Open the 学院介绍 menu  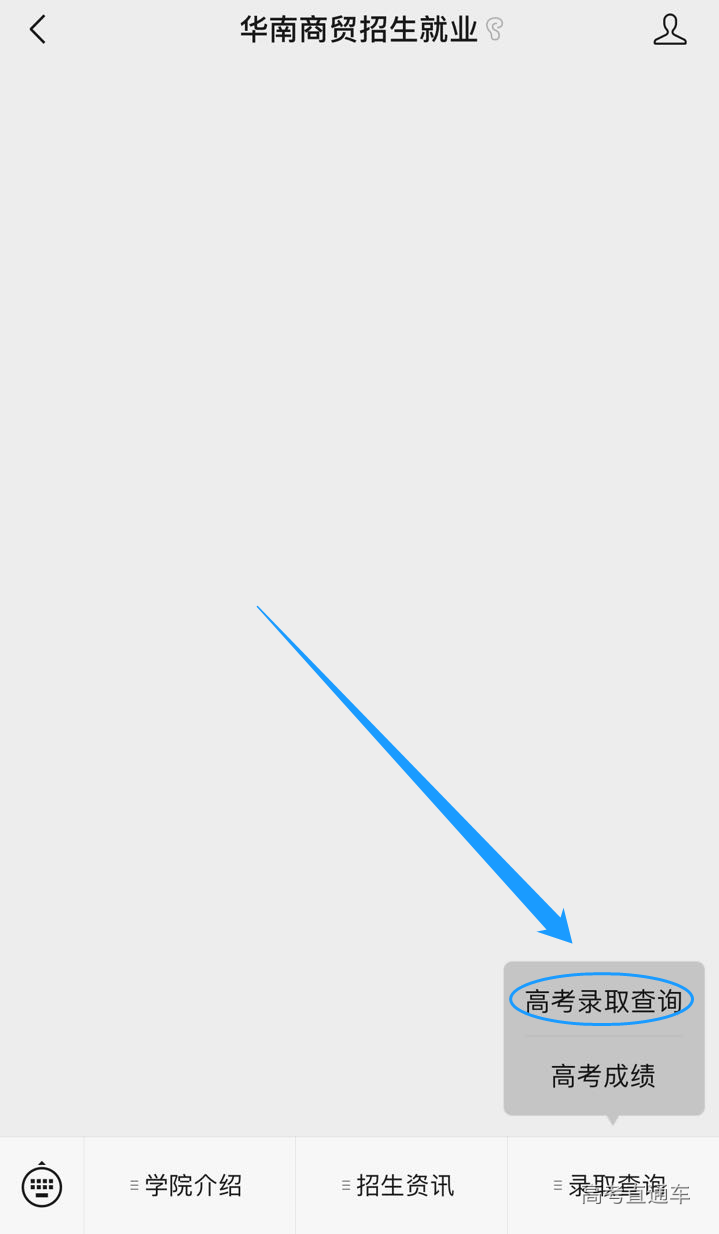190,1186
